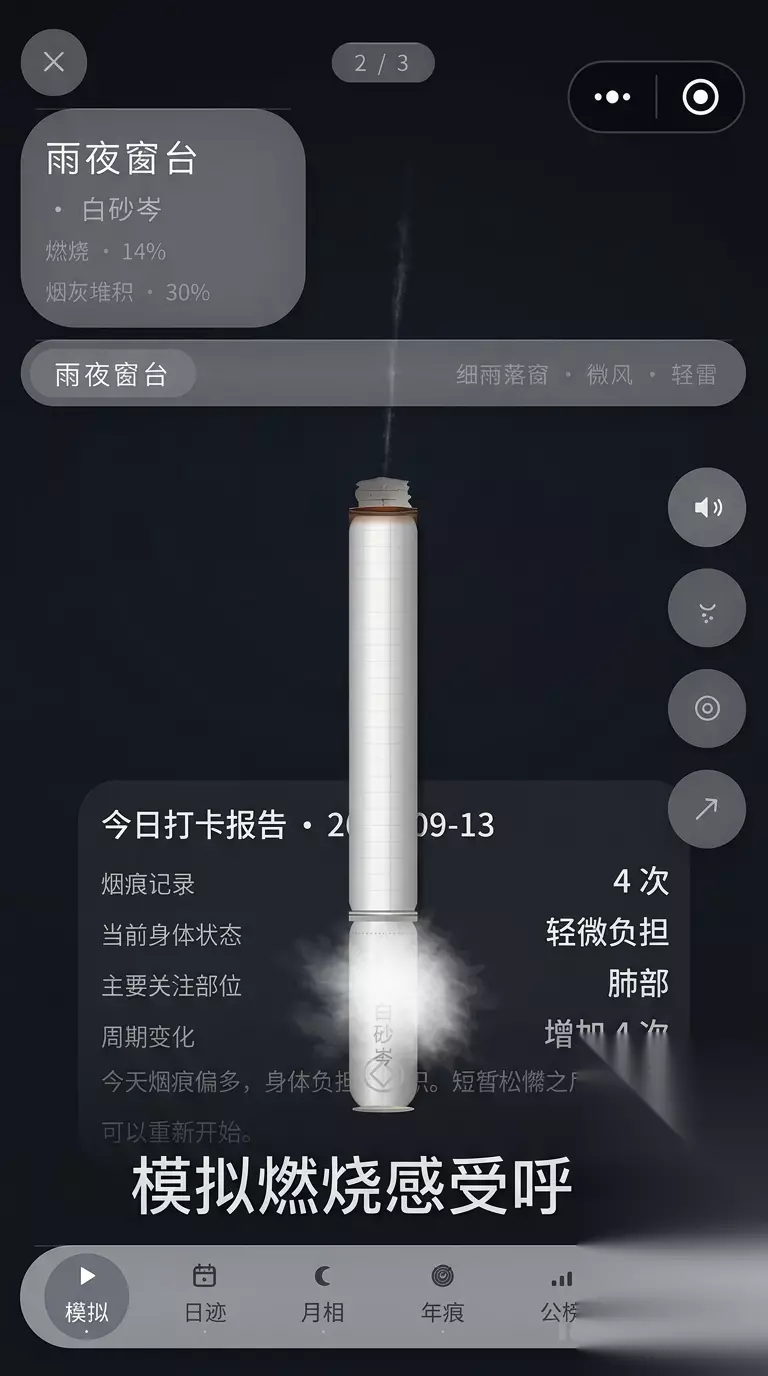Switch to the 模拟 tab
This screenshot has height=1376, width=768.
click(87, 1296)
